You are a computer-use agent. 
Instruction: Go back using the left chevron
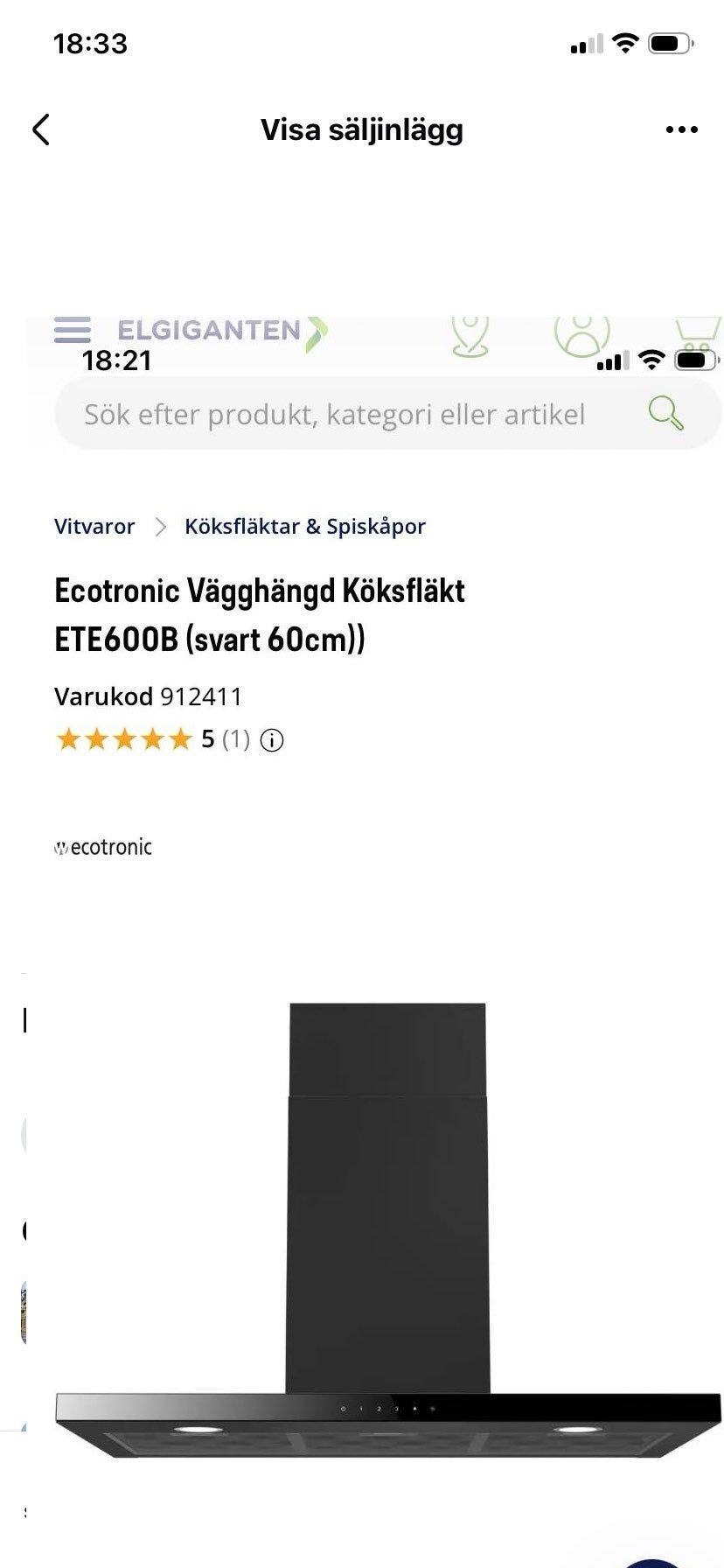(39, 129)
